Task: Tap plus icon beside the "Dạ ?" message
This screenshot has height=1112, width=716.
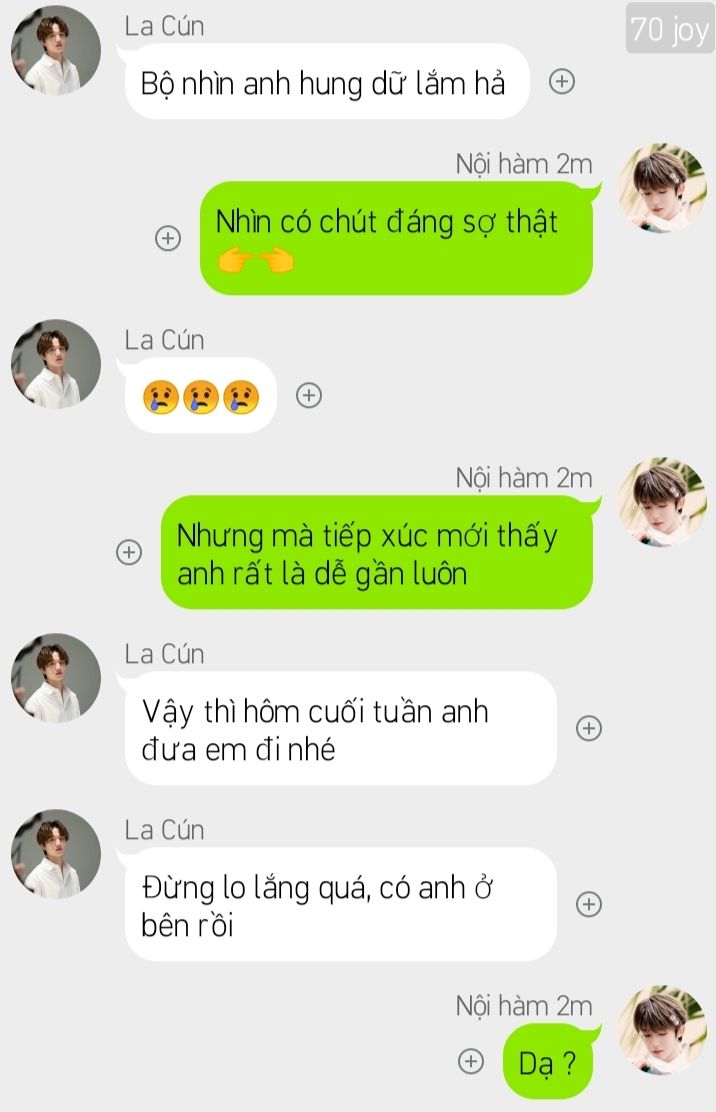Action: pyautogui.click(x=470, y=1061)
